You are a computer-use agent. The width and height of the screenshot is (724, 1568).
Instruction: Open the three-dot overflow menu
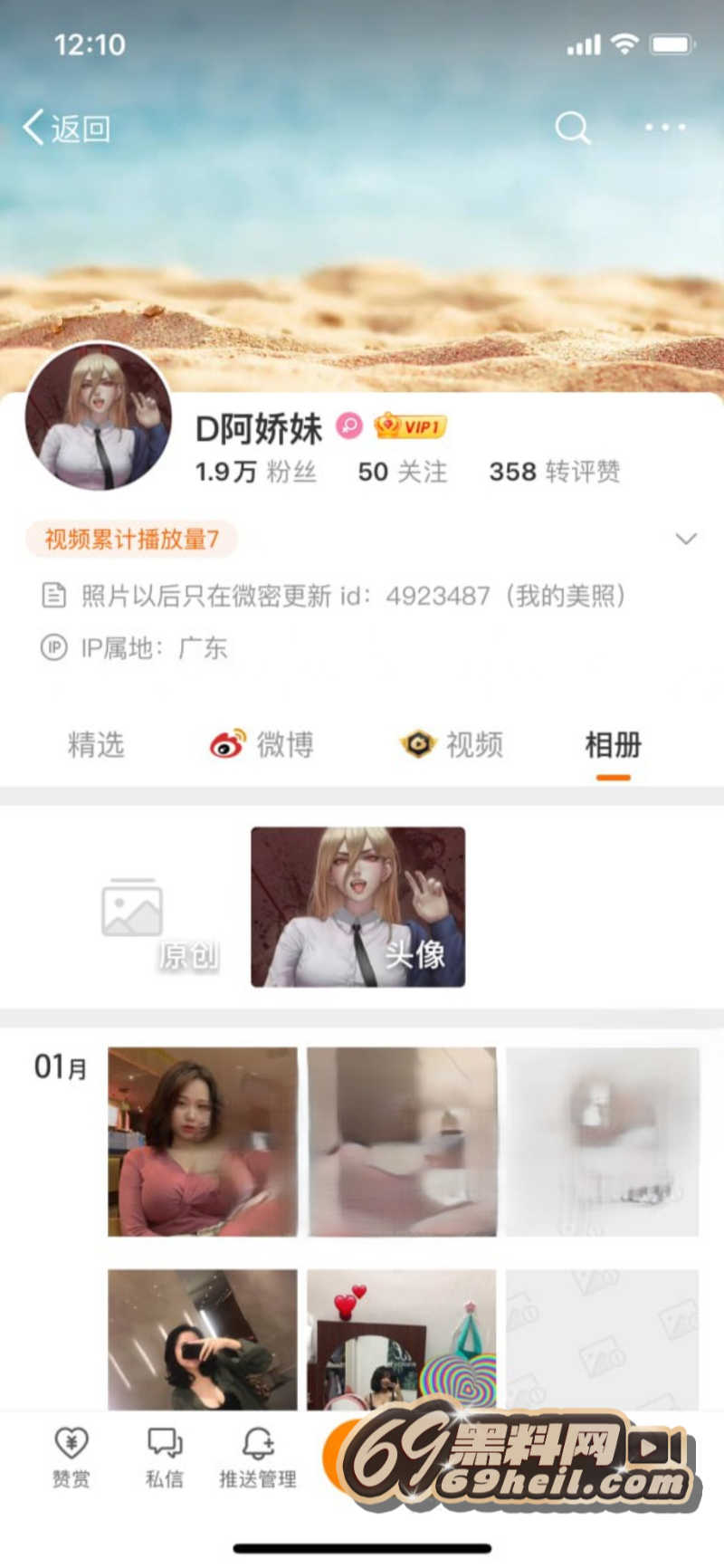pyautogui.click(x=664, y=128)
